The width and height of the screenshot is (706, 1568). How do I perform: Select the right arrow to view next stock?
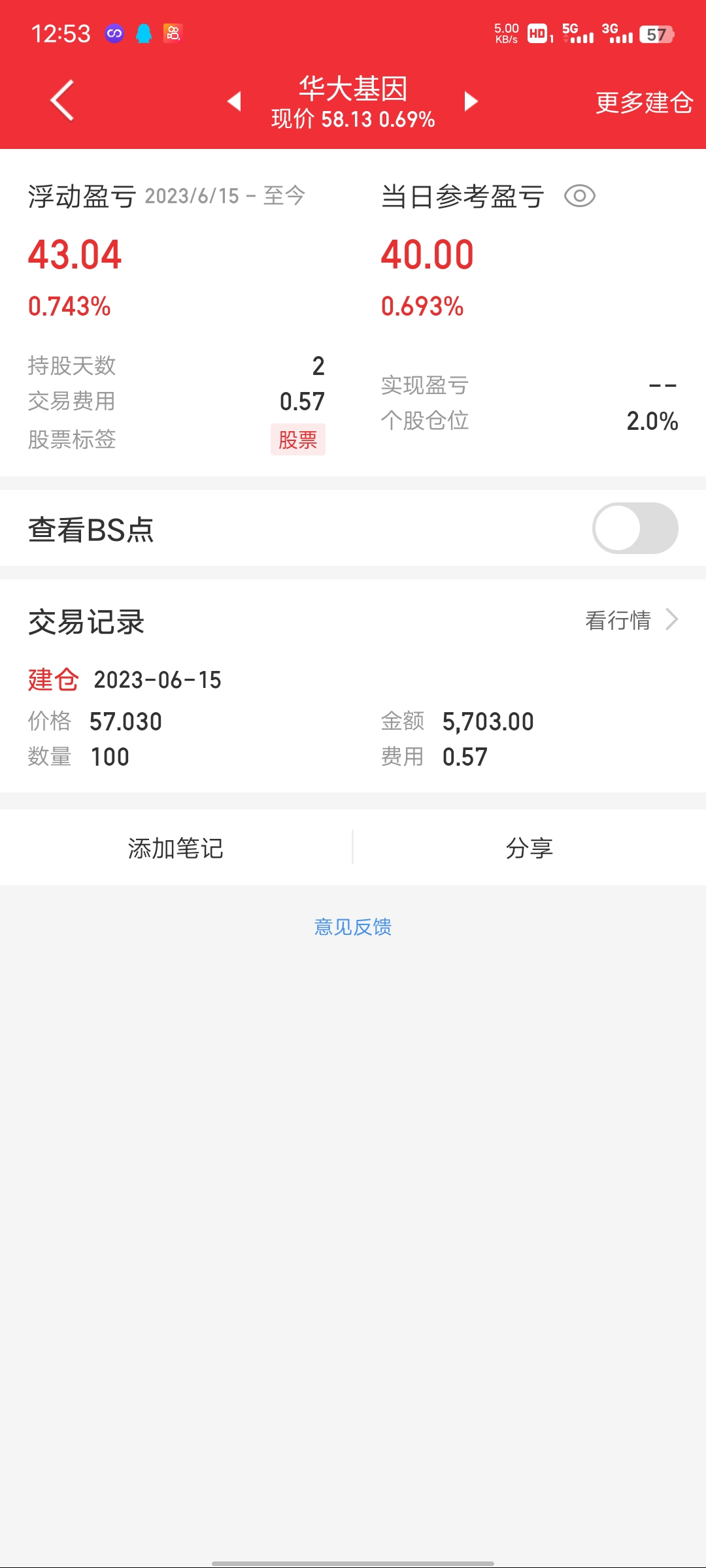(x=471, y=102)
